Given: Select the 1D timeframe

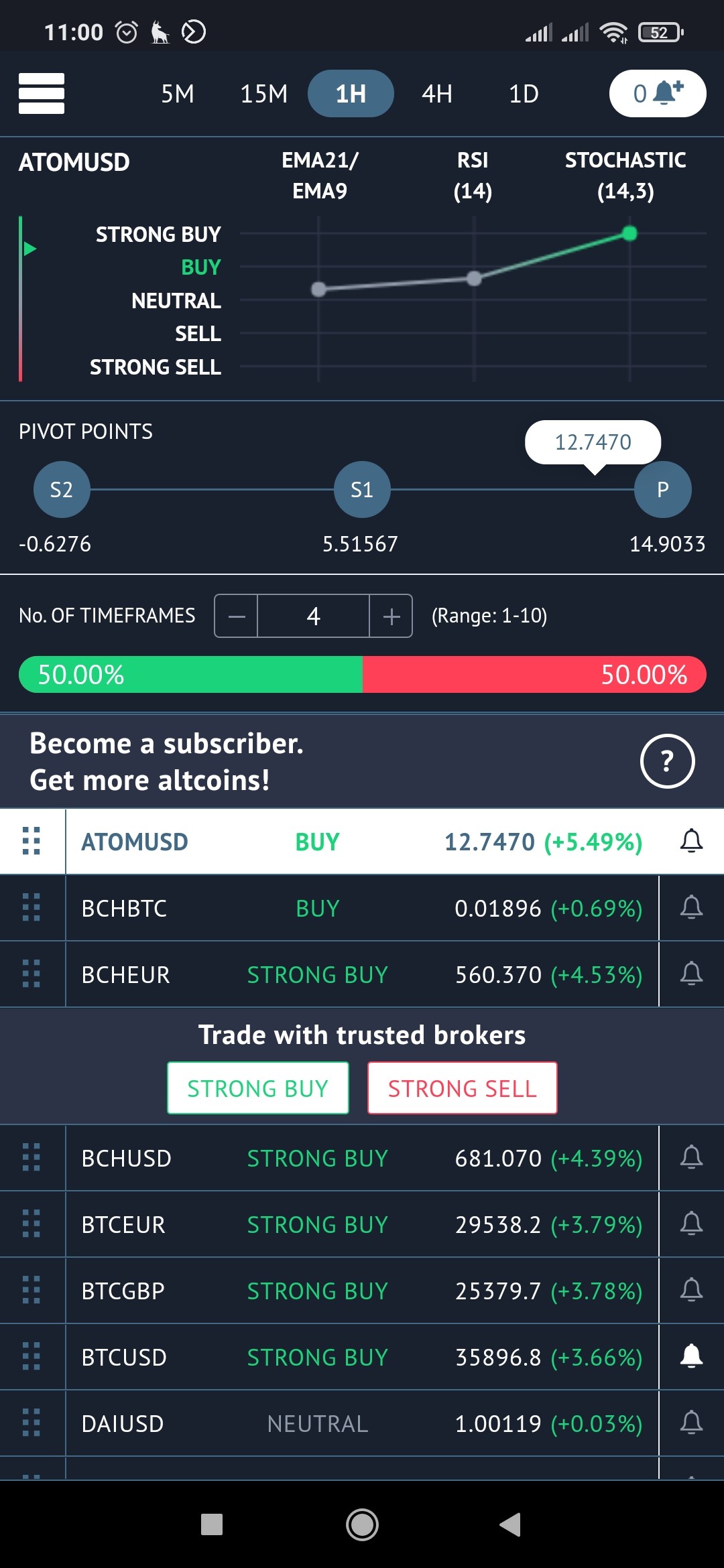Looking at the screenshot, I should tap(524, 94).
